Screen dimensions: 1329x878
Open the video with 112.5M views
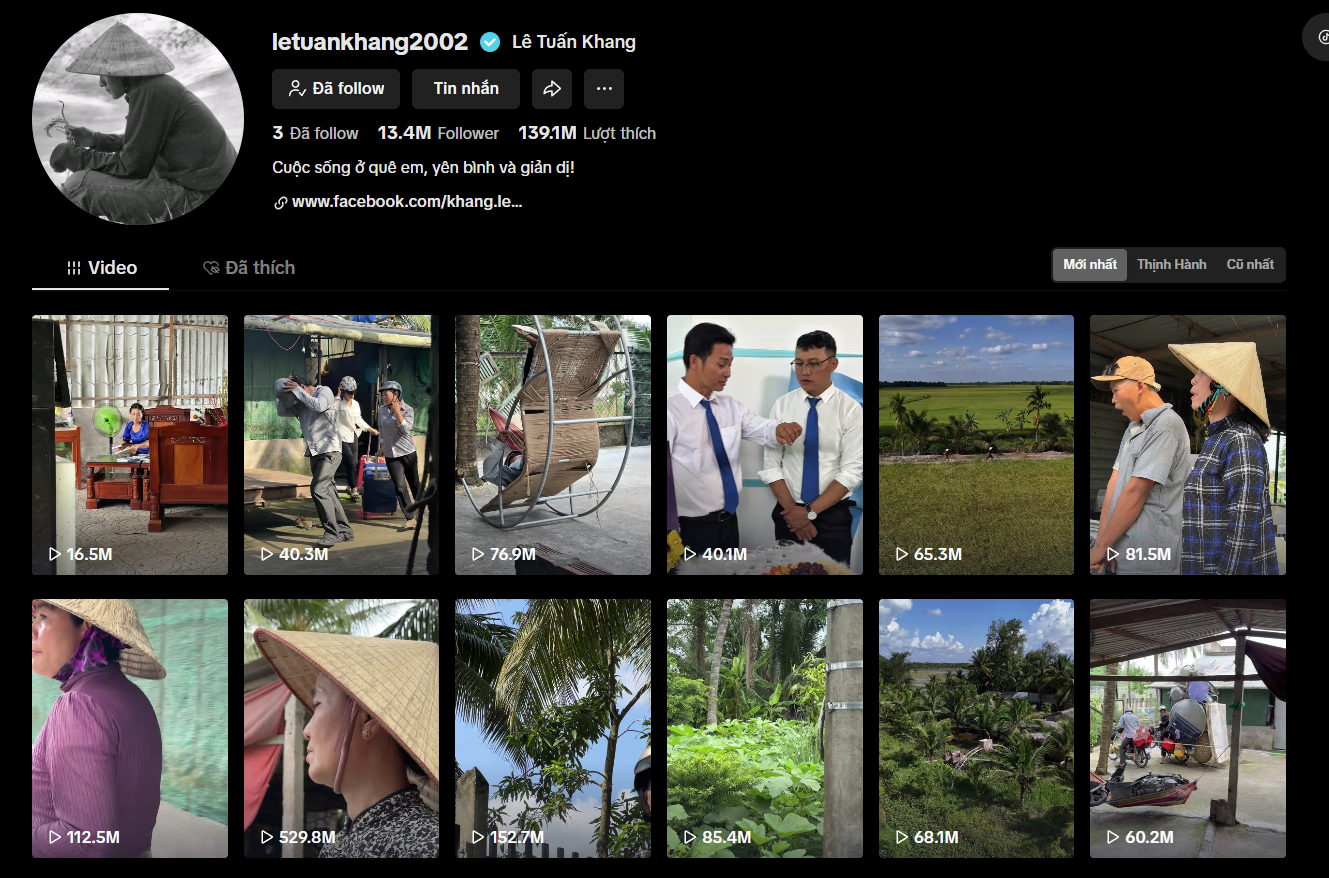[x=130, y=728]
